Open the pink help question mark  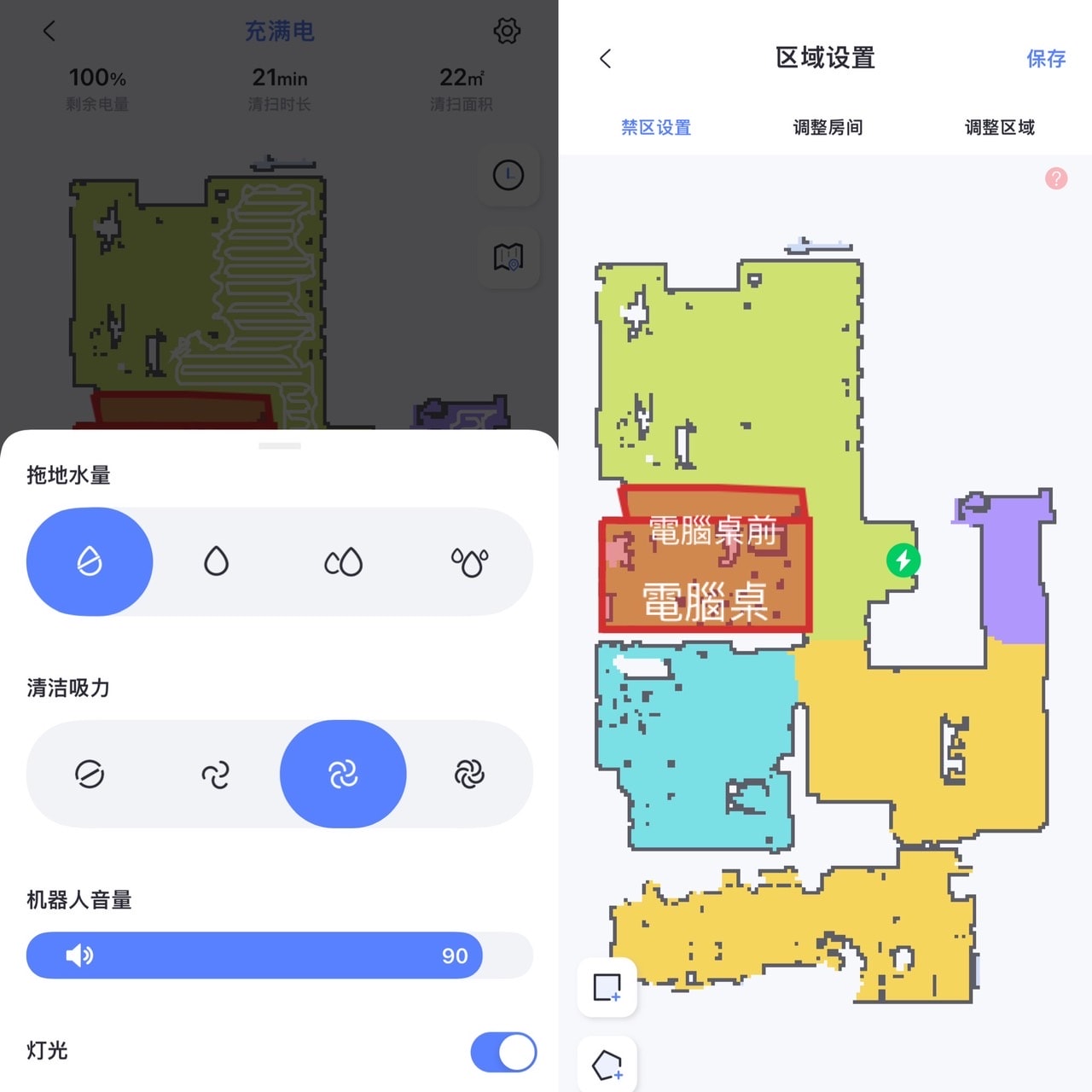1055,178
